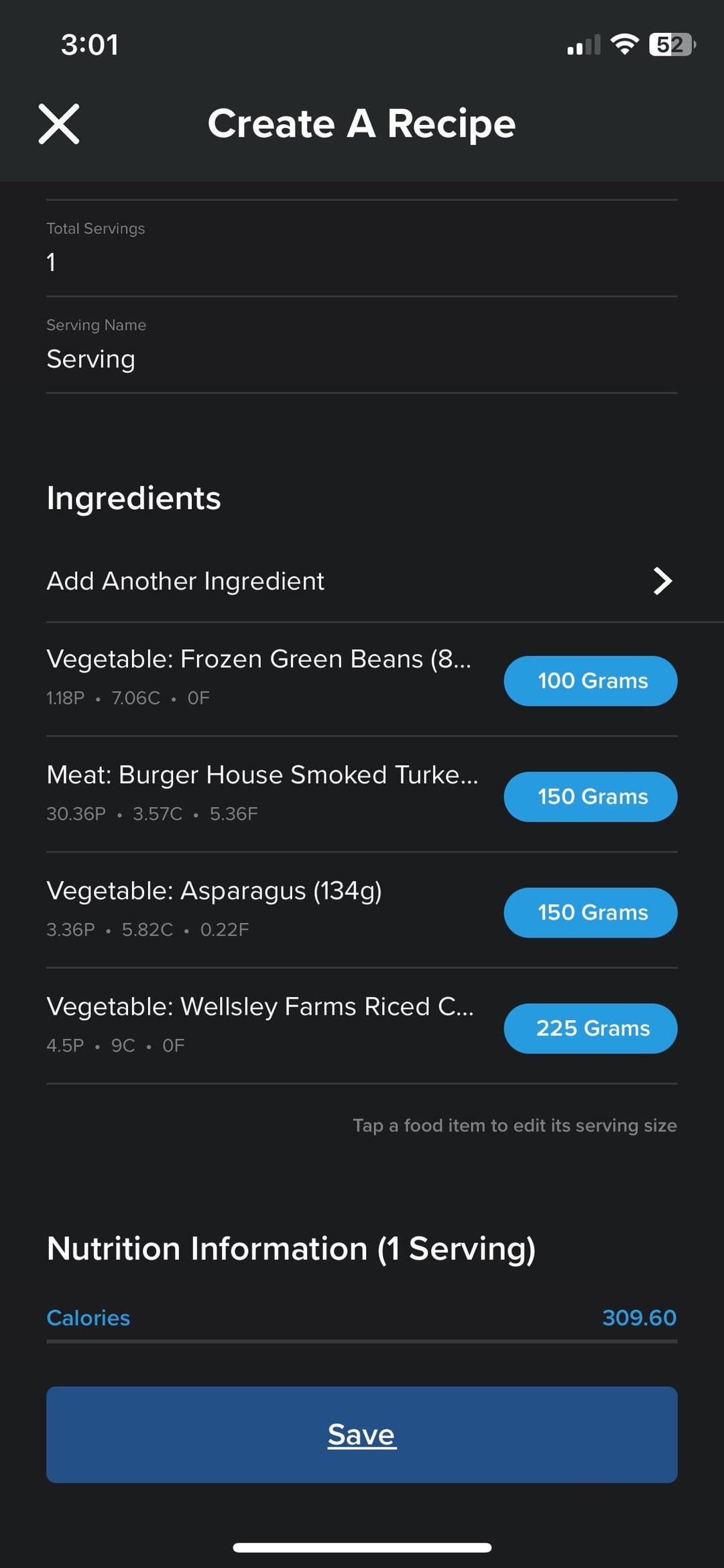Viewport: 724px width, 1568px height.
Task: Edit the Total Servings field
Action: tap(362, 249)
